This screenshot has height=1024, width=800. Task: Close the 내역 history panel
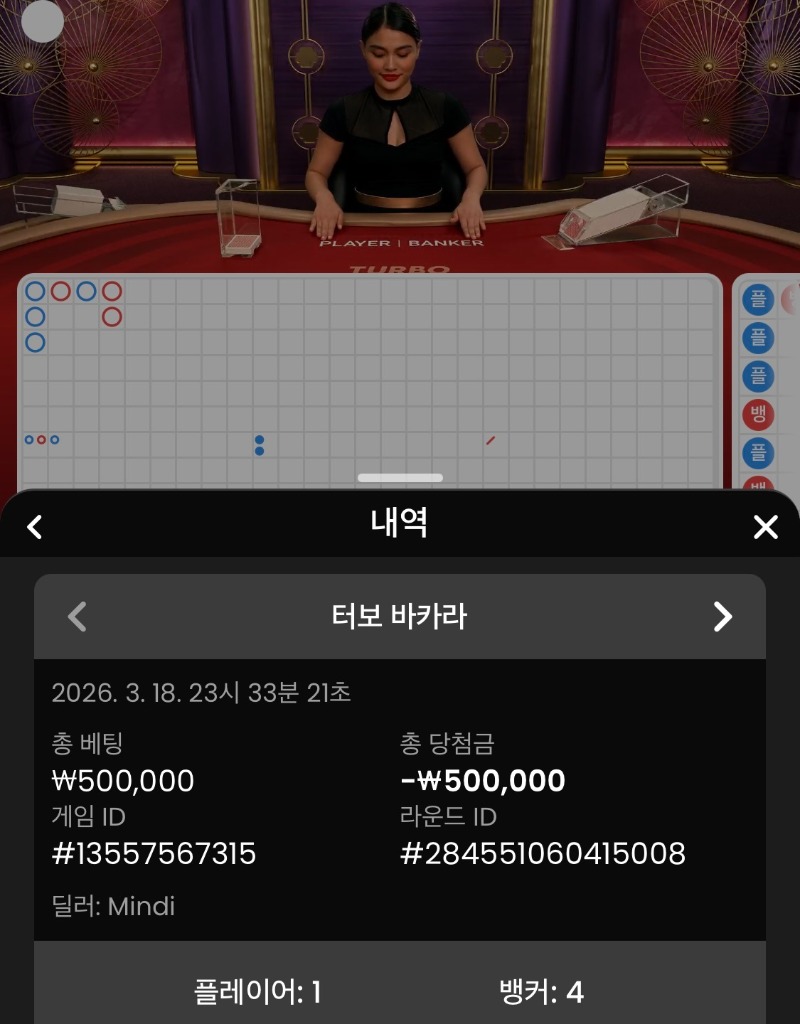(x=765, y=527)
